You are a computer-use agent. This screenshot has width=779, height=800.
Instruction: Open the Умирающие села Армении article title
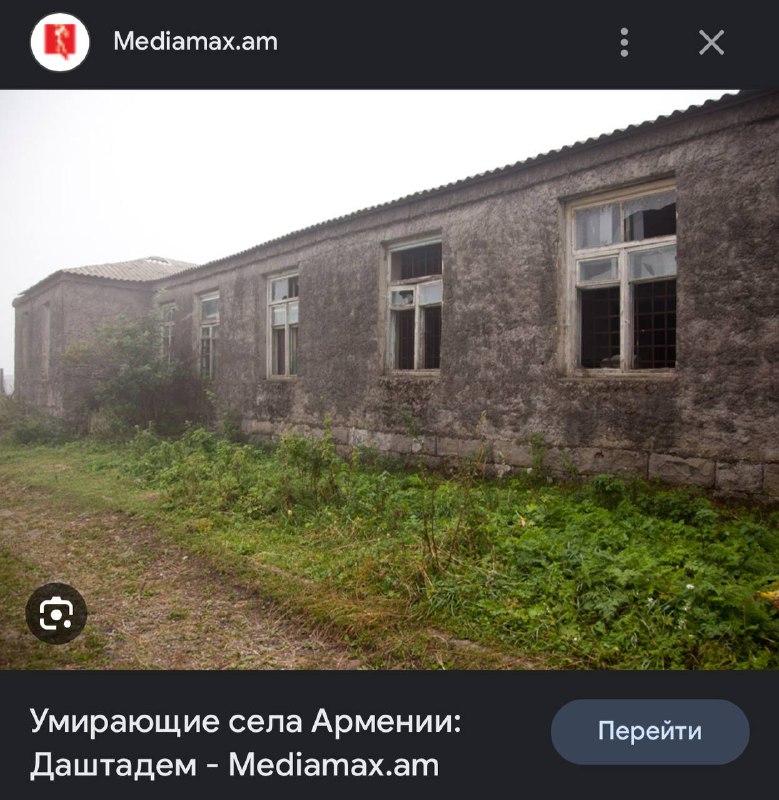click(245, 743)
